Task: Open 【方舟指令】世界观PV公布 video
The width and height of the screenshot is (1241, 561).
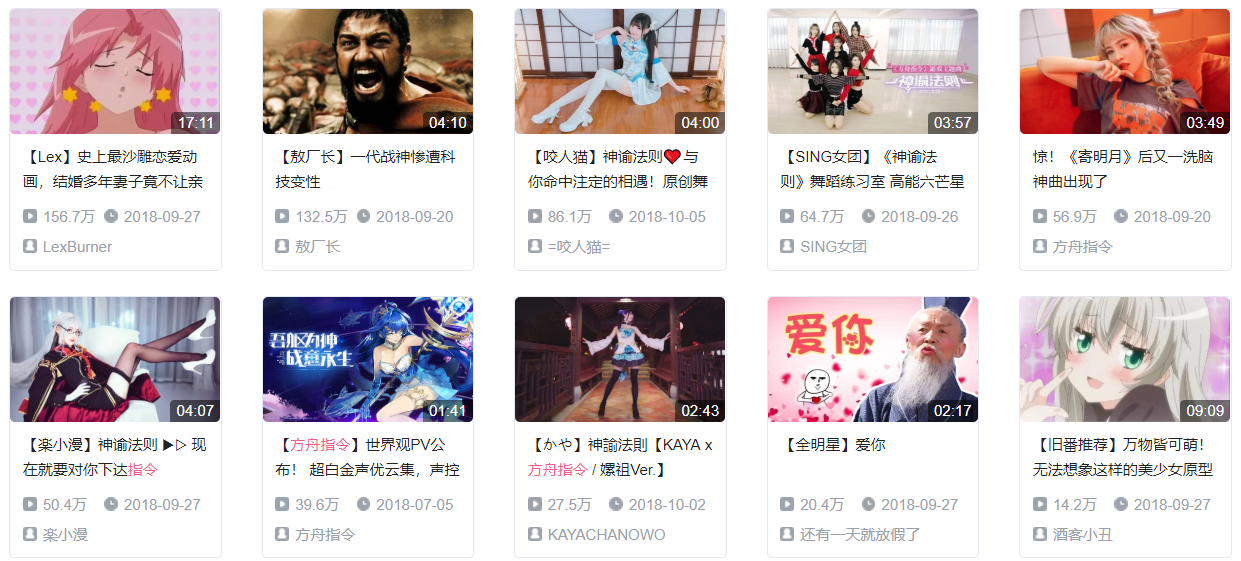Action: [x=367, y=359]
